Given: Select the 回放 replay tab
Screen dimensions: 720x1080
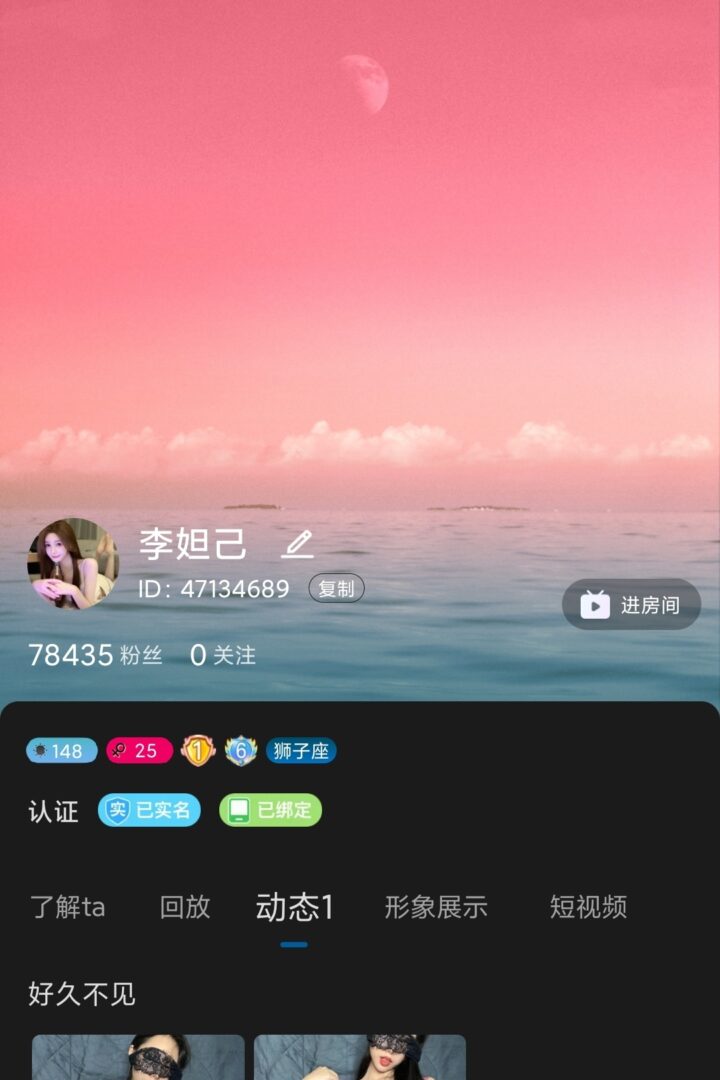Looking at the screenshot, I should [x=185, y=907].
